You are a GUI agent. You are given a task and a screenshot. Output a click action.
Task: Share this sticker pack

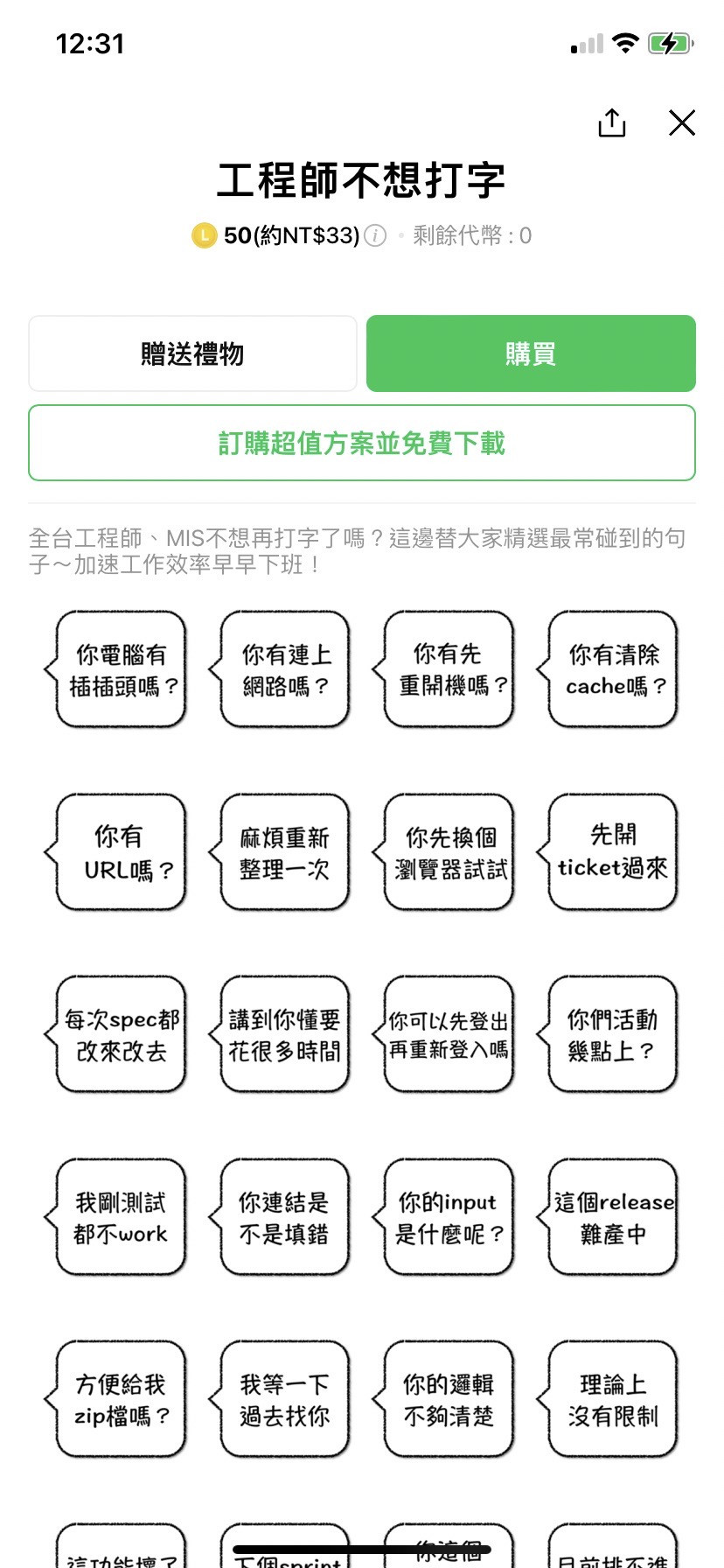612,123
